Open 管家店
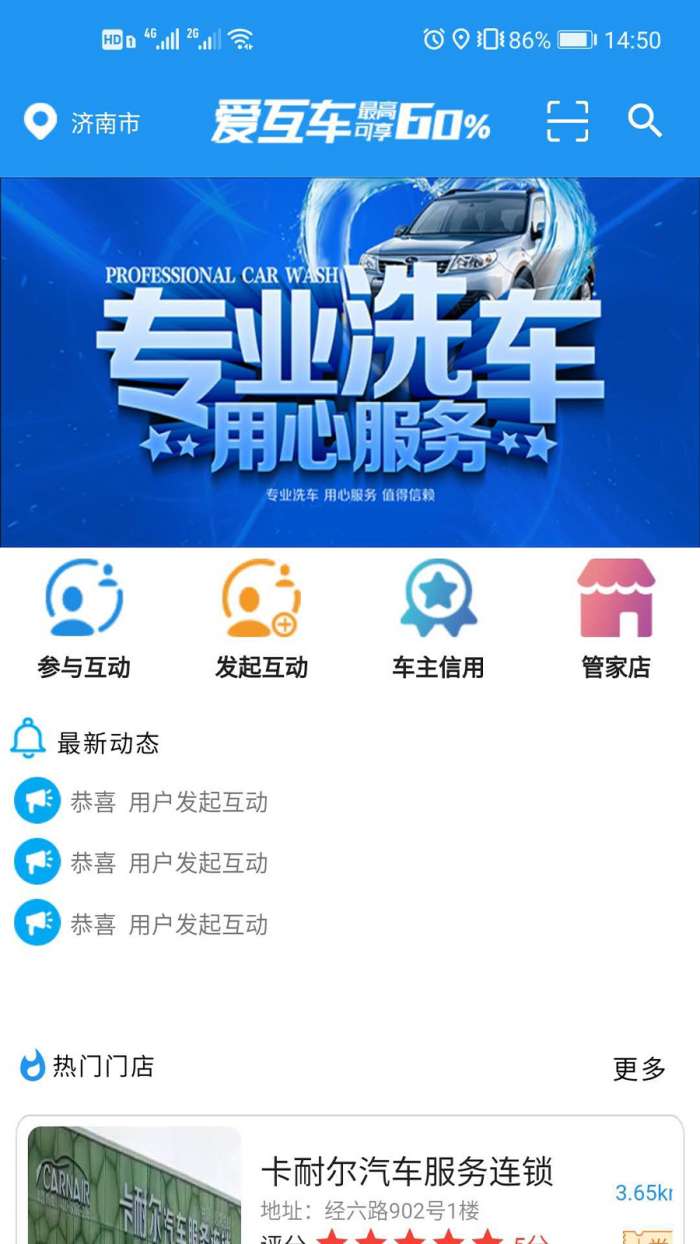700x1244 pixels. [615, 620]
